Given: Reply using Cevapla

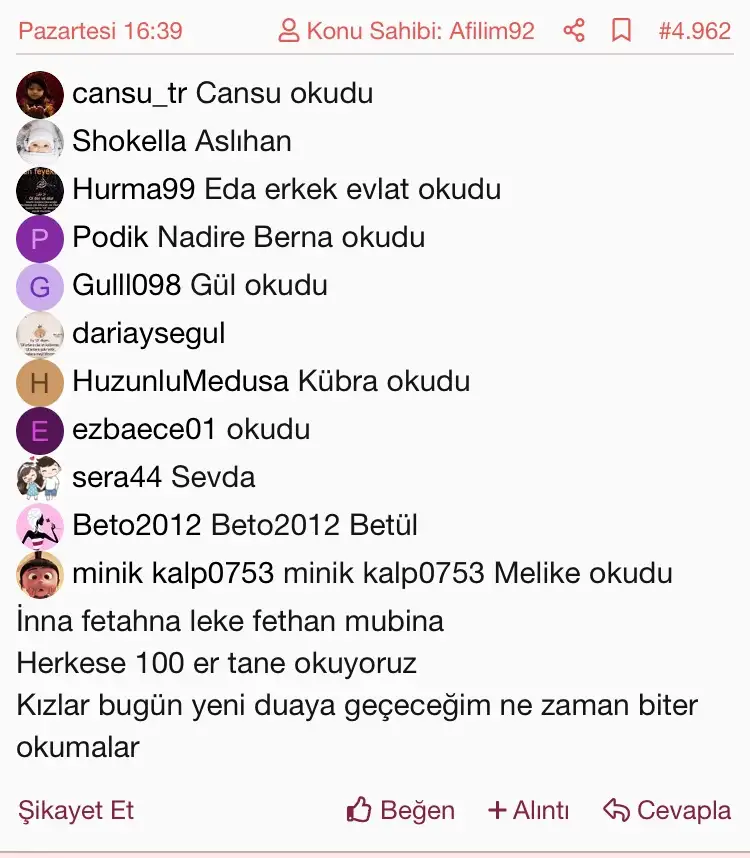Looking at the screenshot, I should (x=667, y=810).
